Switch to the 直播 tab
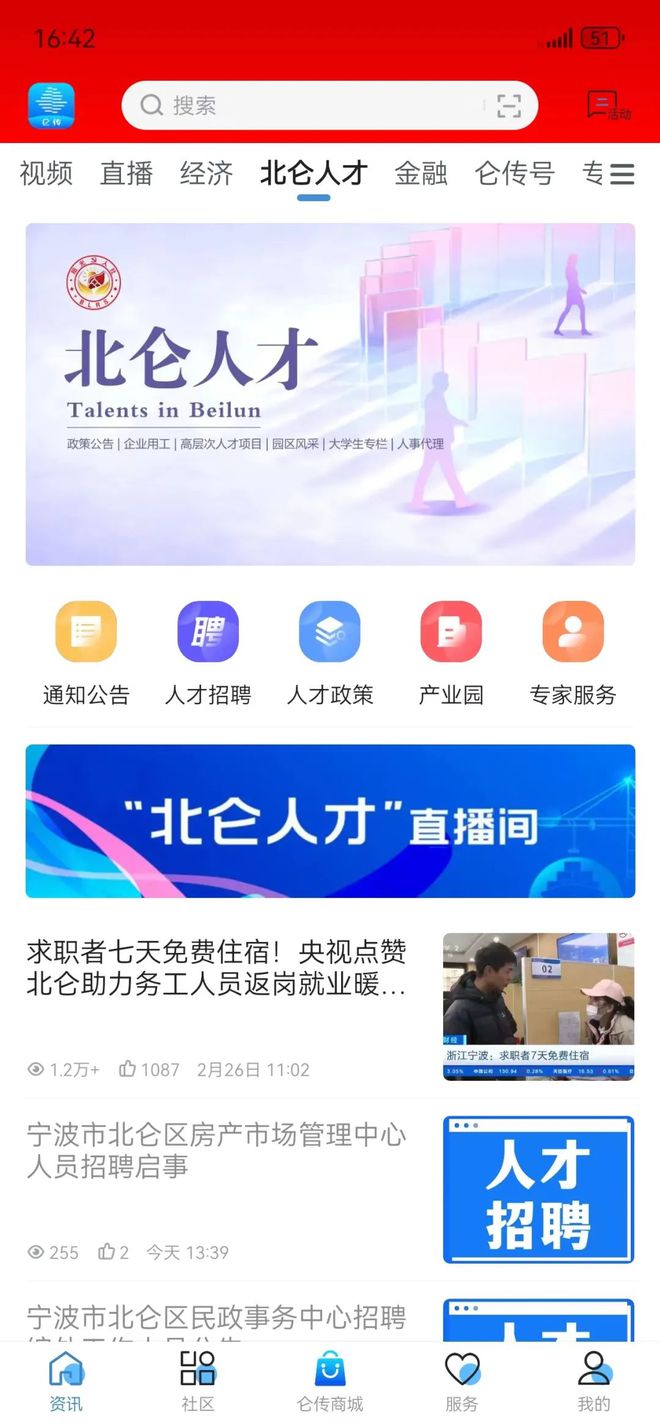The image size is (660, 1425). [x=126, y=173]
